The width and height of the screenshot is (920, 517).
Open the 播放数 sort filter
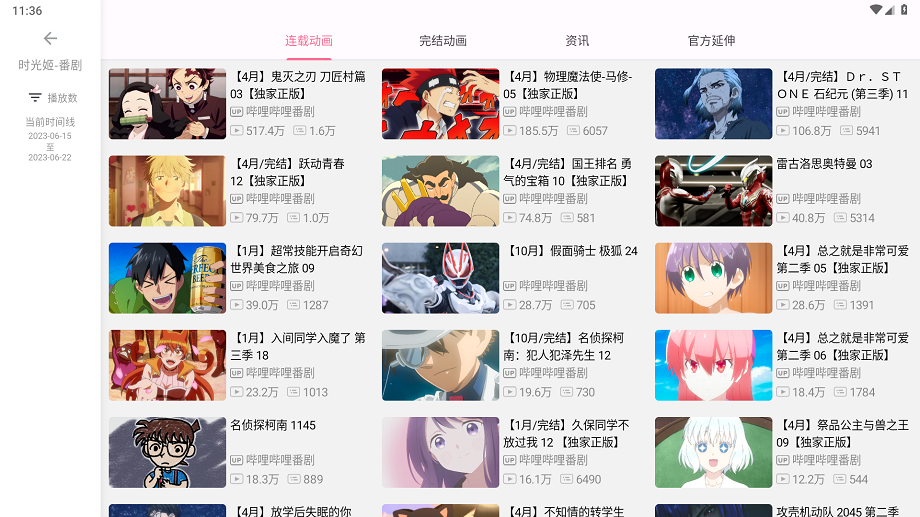[52, 98]
